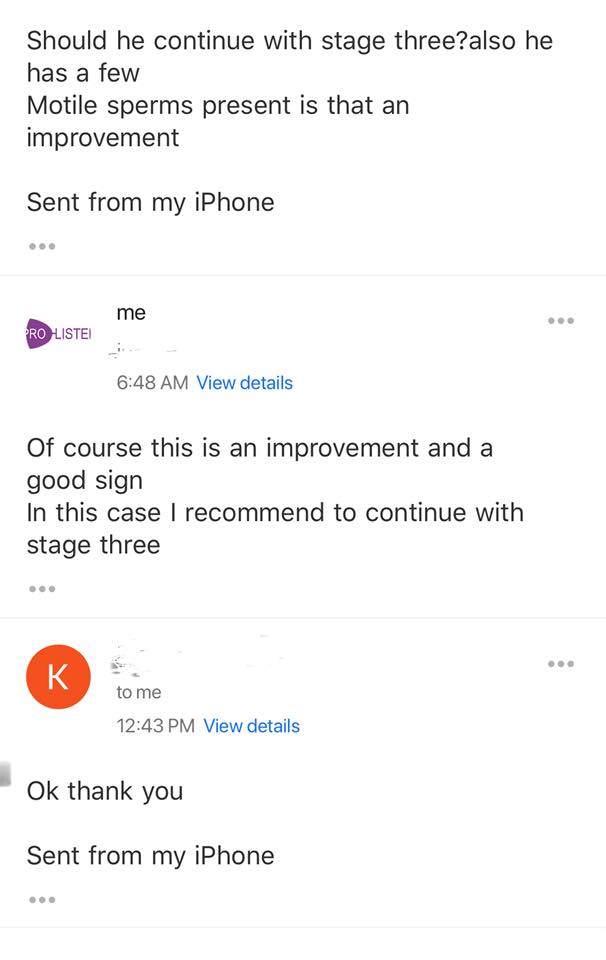
Task: Open overflow menu on the 12:43 PM message
Action: coord(560,664)
